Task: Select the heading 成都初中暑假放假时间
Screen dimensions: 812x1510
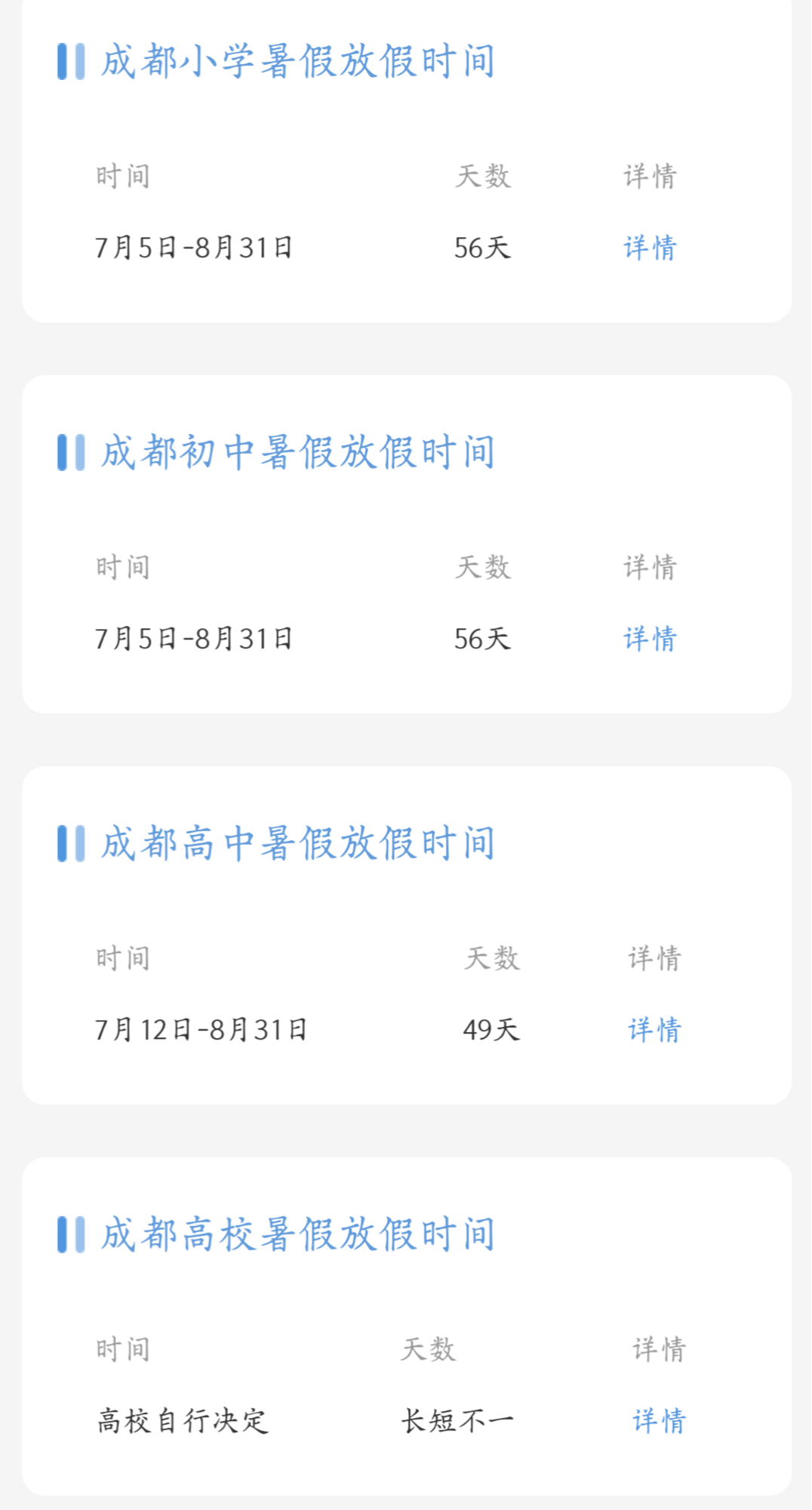Action: [300, 452]
